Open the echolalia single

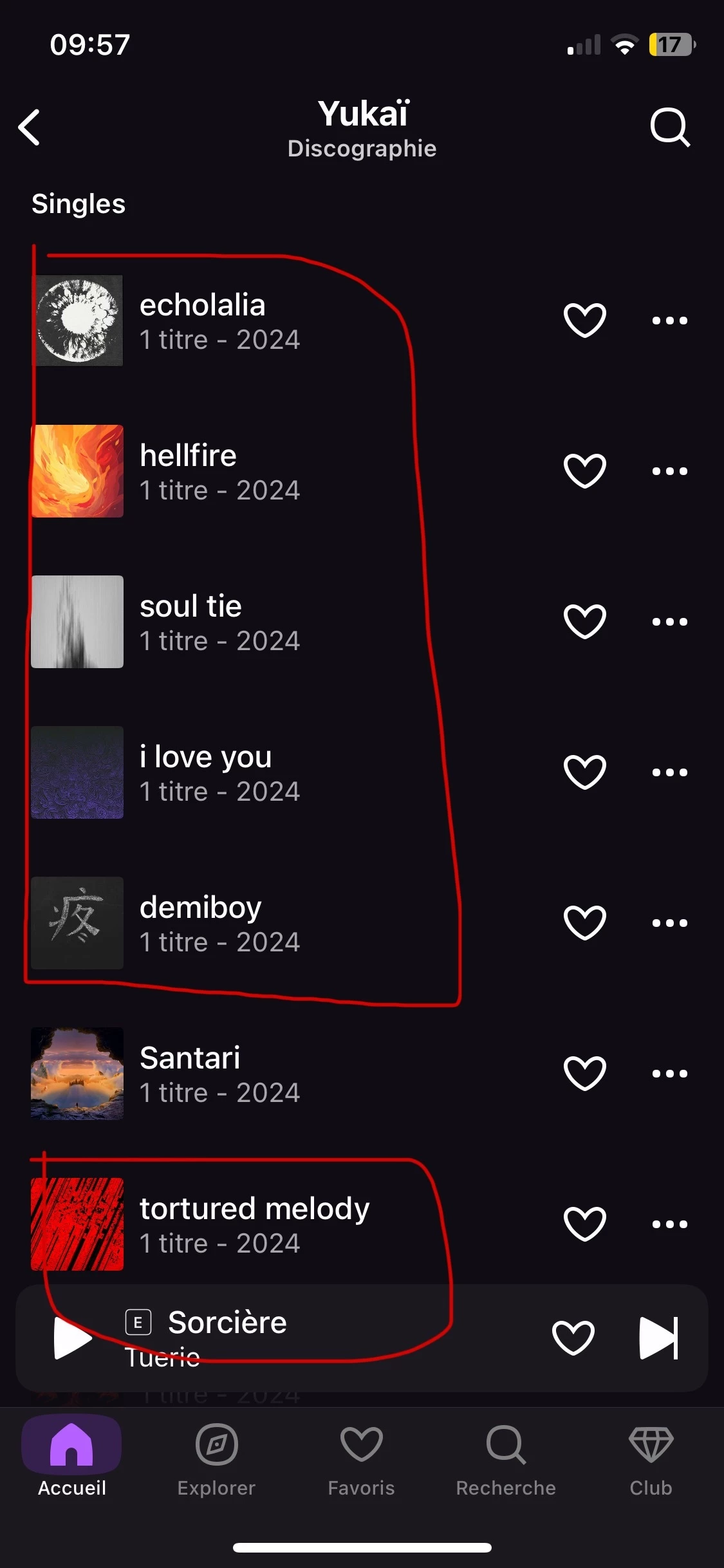tap(202, 321)
